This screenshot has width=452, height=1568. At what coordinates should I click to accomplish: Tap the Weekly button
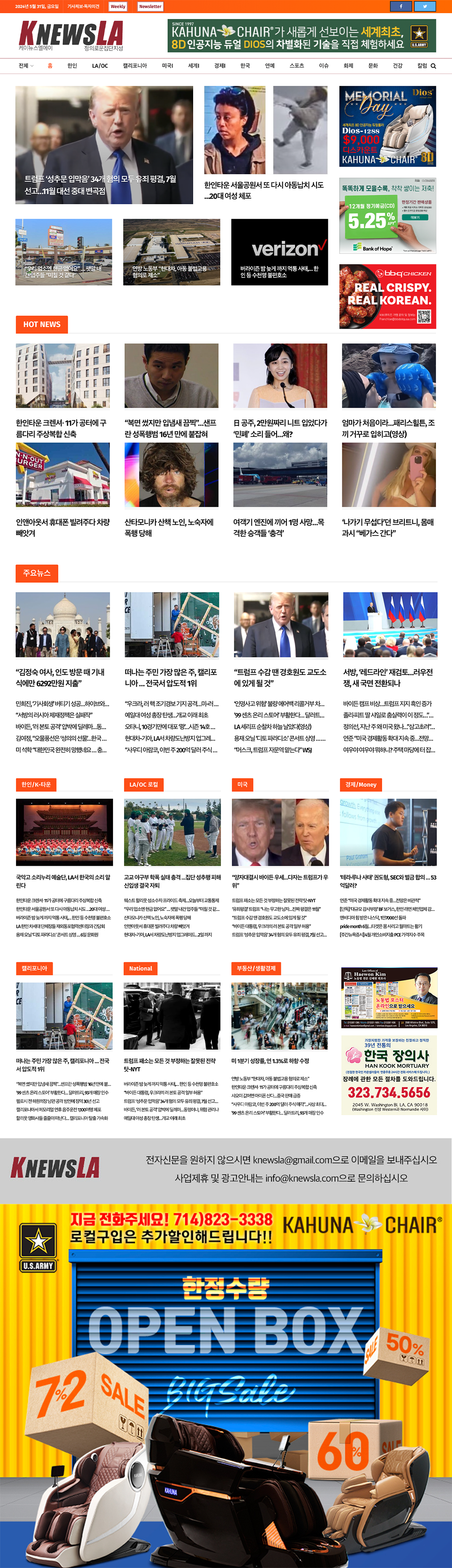tap(118, 6)
